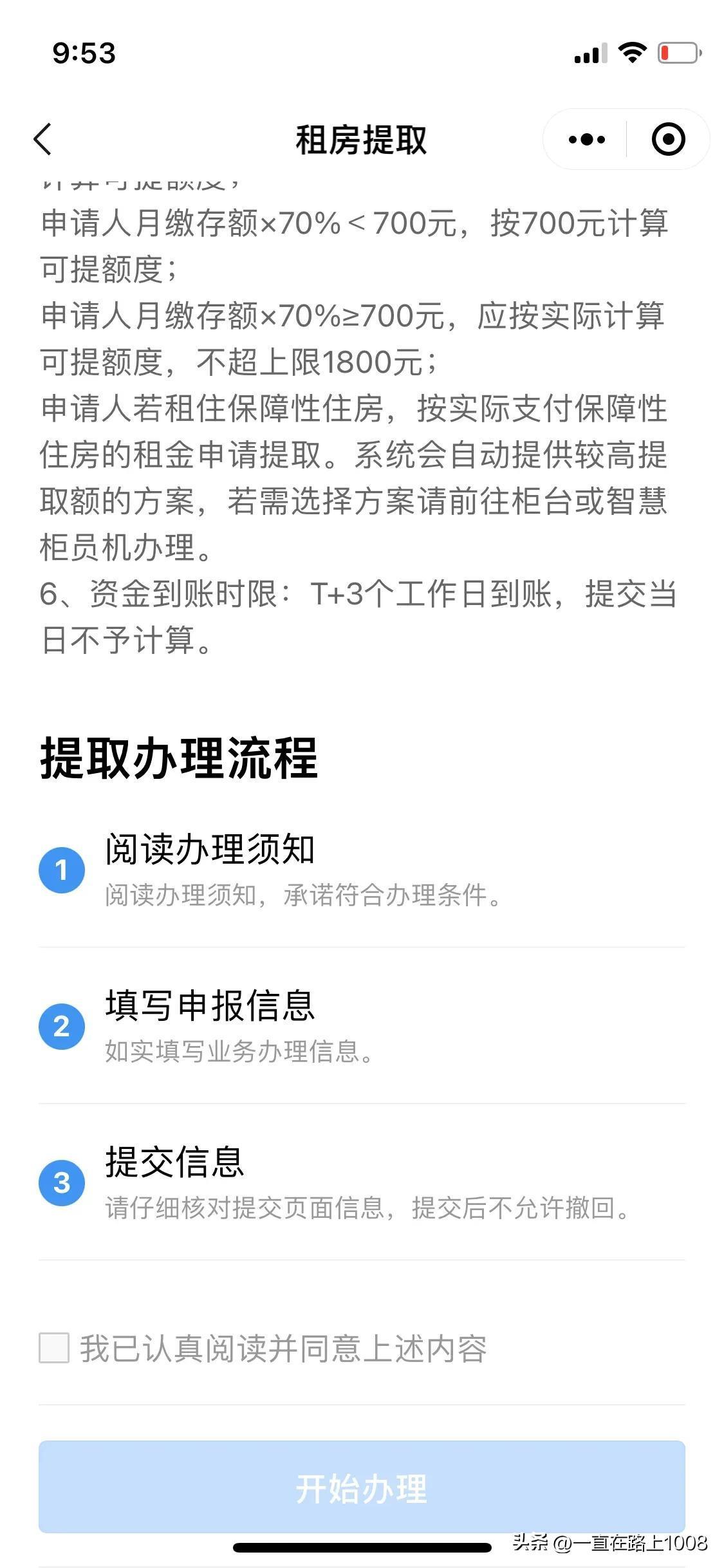Go back from the 租房提取 page
The image size is (724, 1568).
(x=42, y=139)
